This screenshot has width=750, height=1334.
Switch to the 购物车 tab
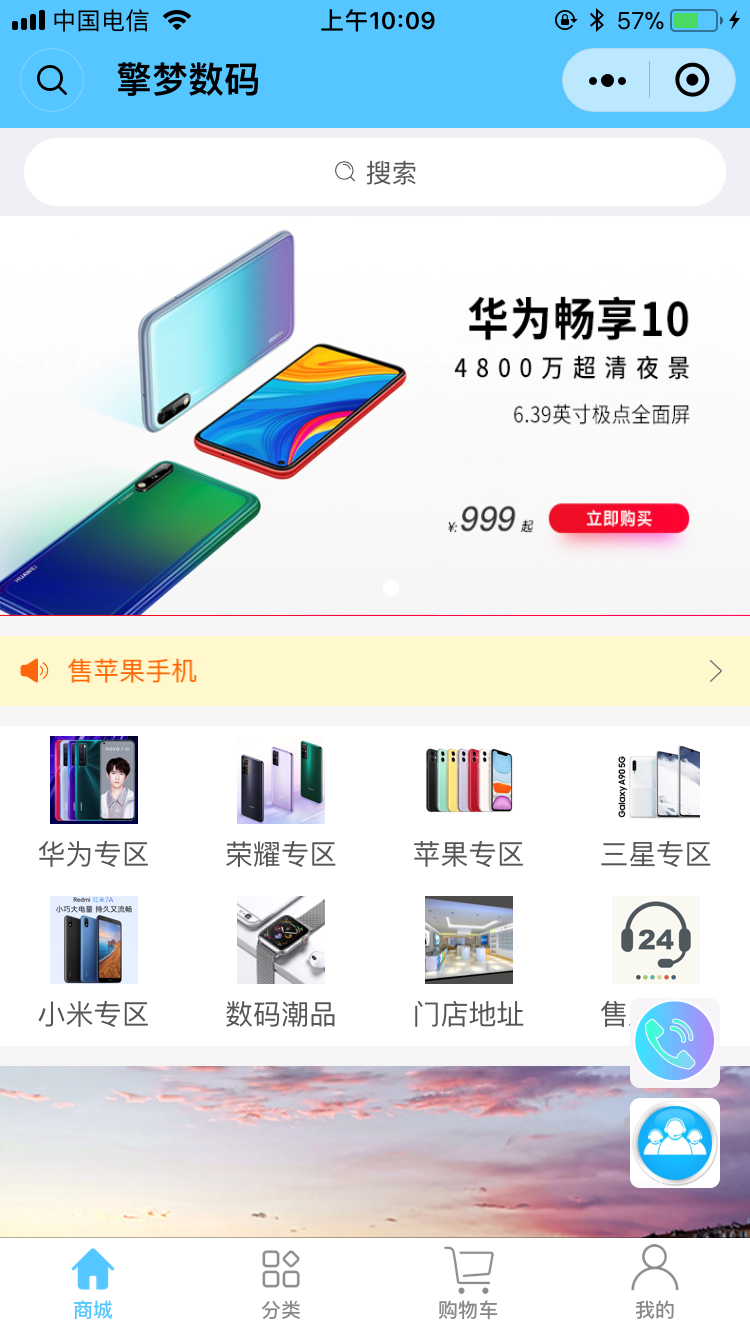click(x=468, y=1285)
